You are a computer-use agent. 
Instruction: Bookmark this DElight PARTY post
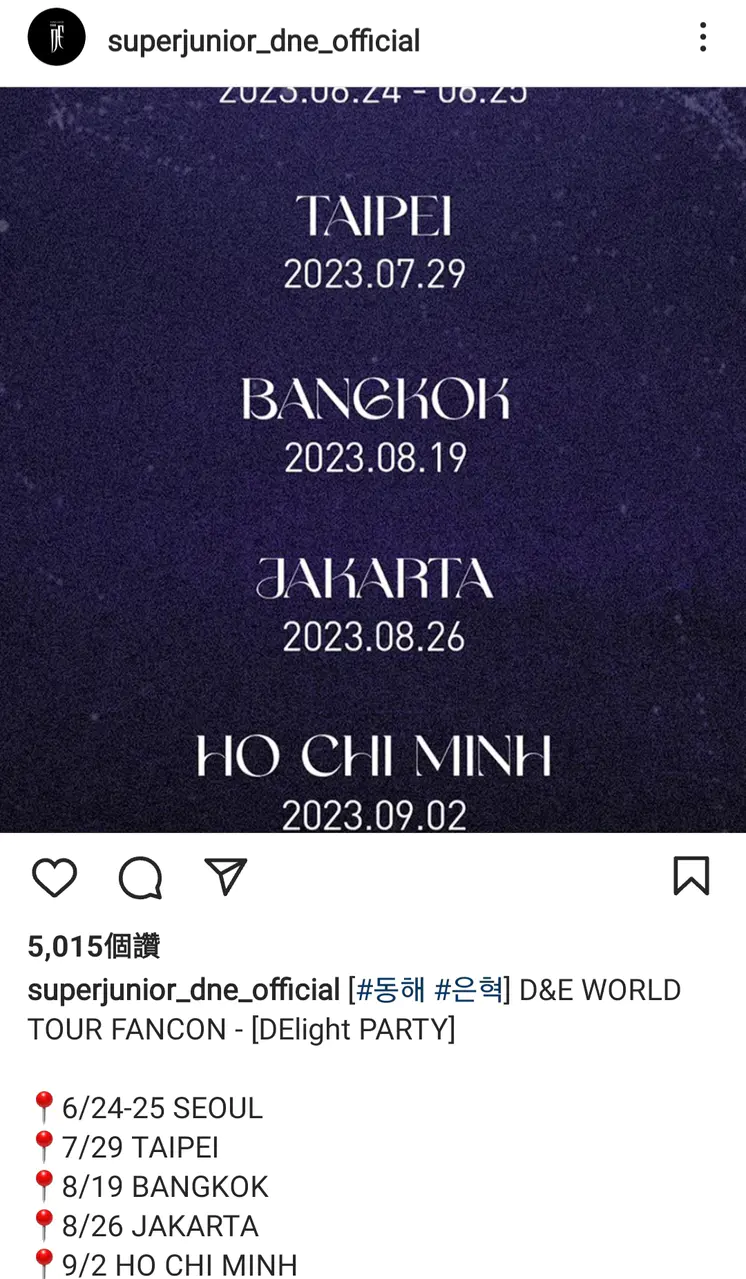pos(691,877)
